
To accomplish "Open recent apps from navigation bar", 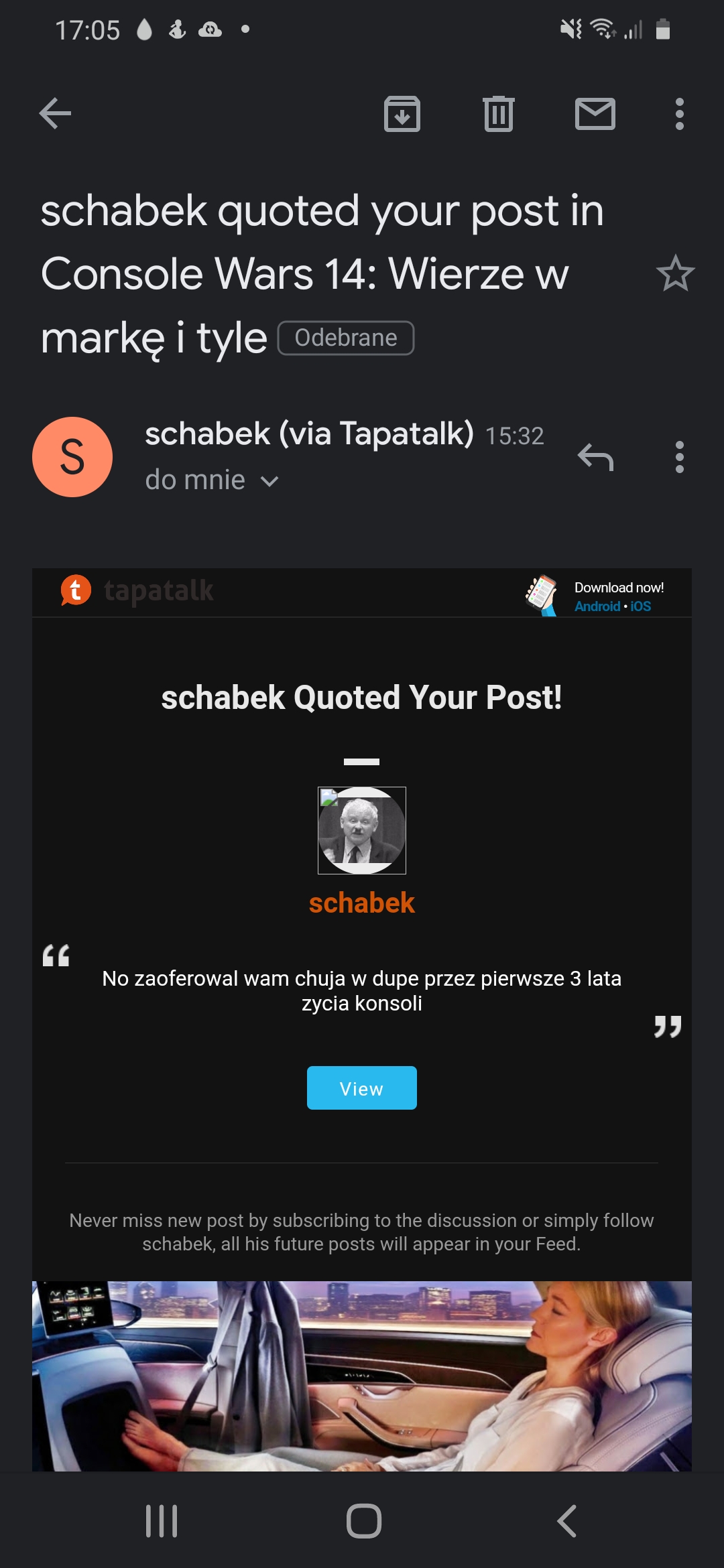I will pos(162,1520).
